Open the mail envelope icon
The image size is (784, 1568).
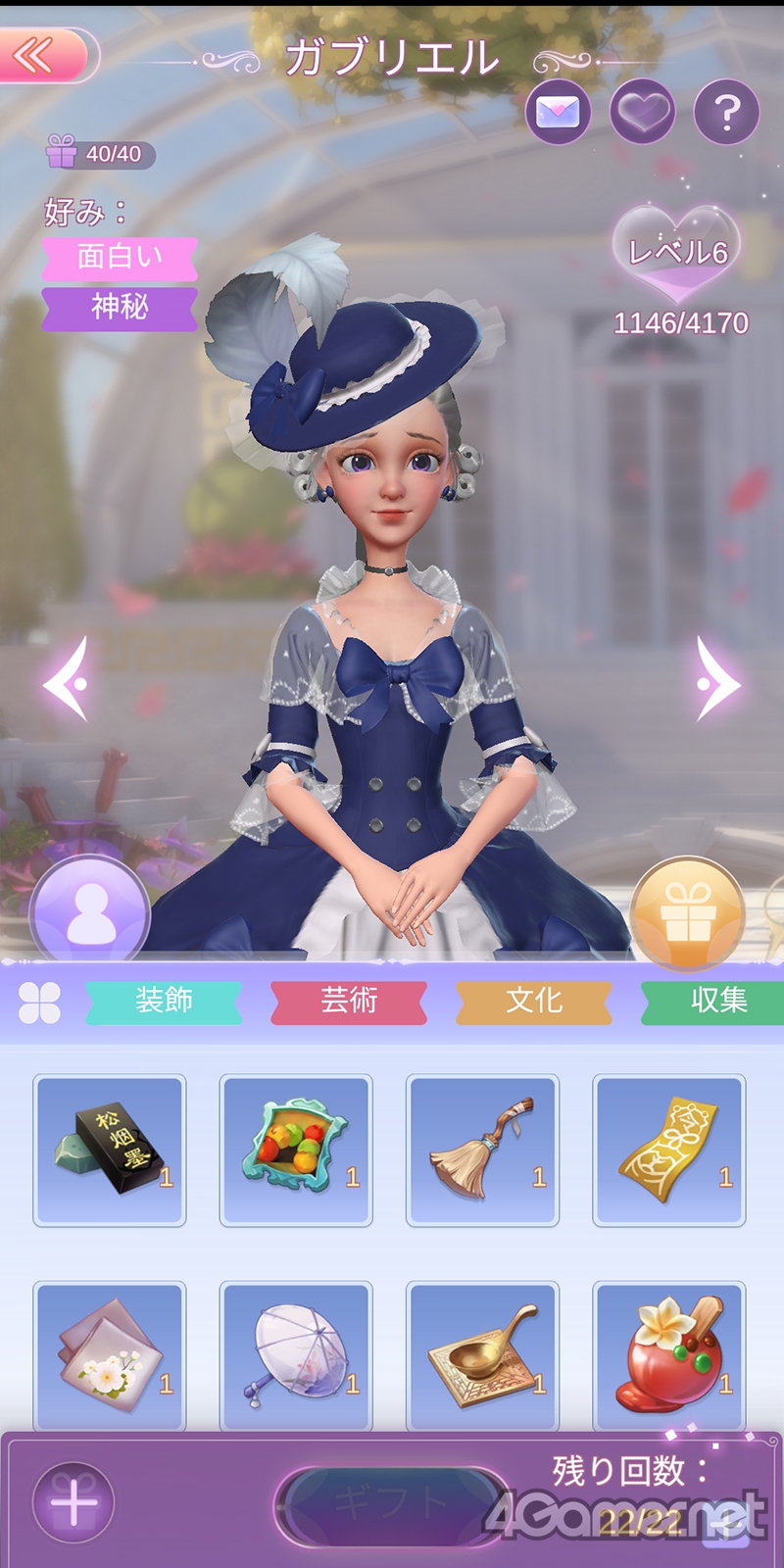[559, 113]
